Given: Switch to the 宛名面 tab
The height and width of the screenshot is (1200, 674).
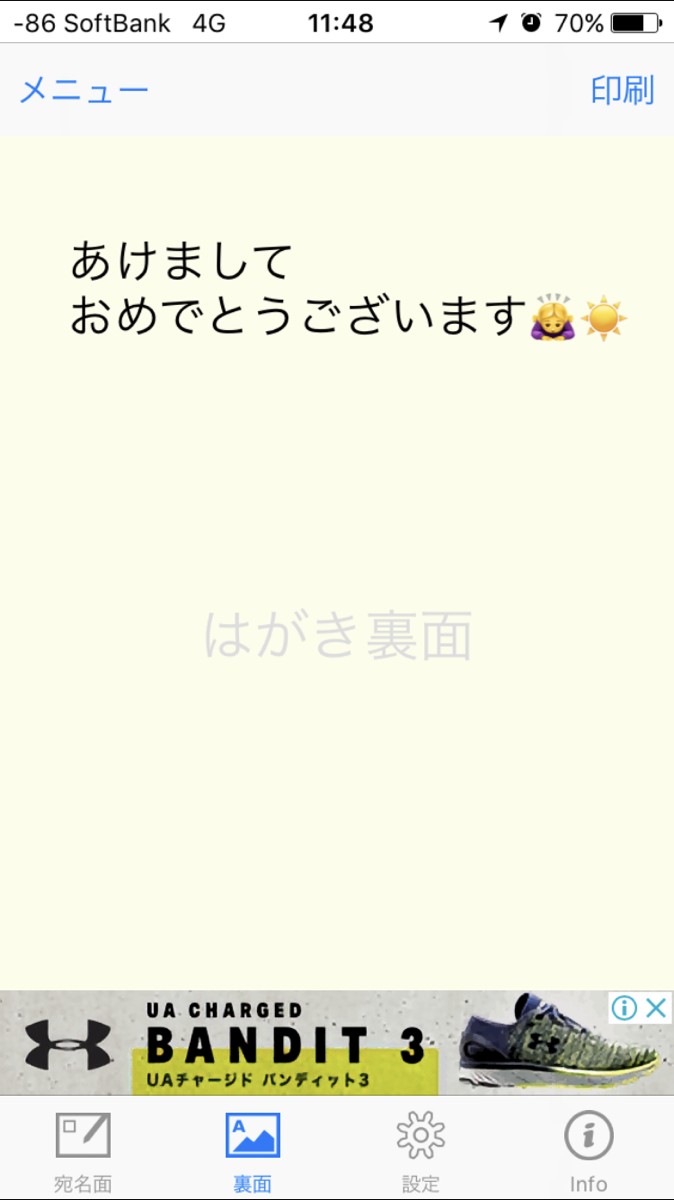Looking at the screenshot, I should click(83, 1151).
